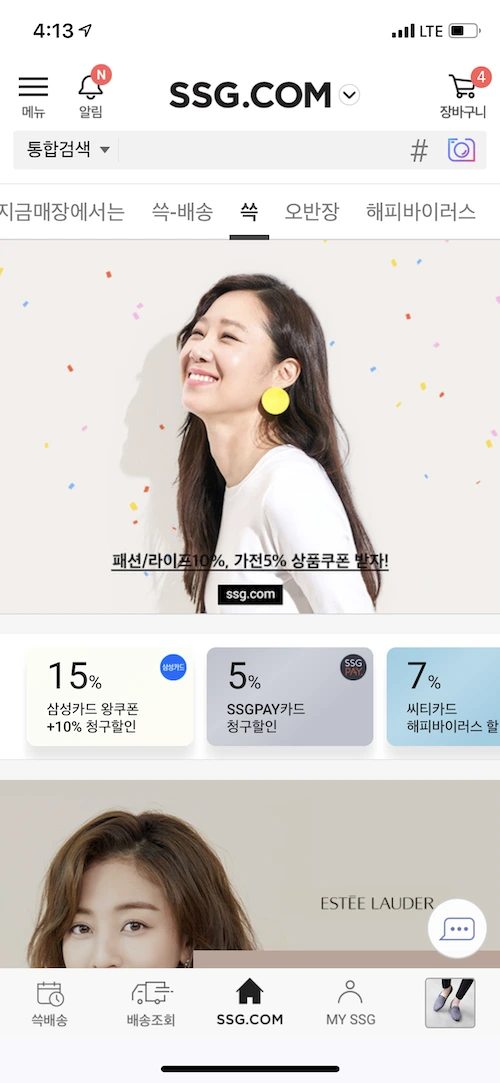The image size is (500, 1083).
Task: Open the 알림 notifications bell
Action: coord(92,93)
